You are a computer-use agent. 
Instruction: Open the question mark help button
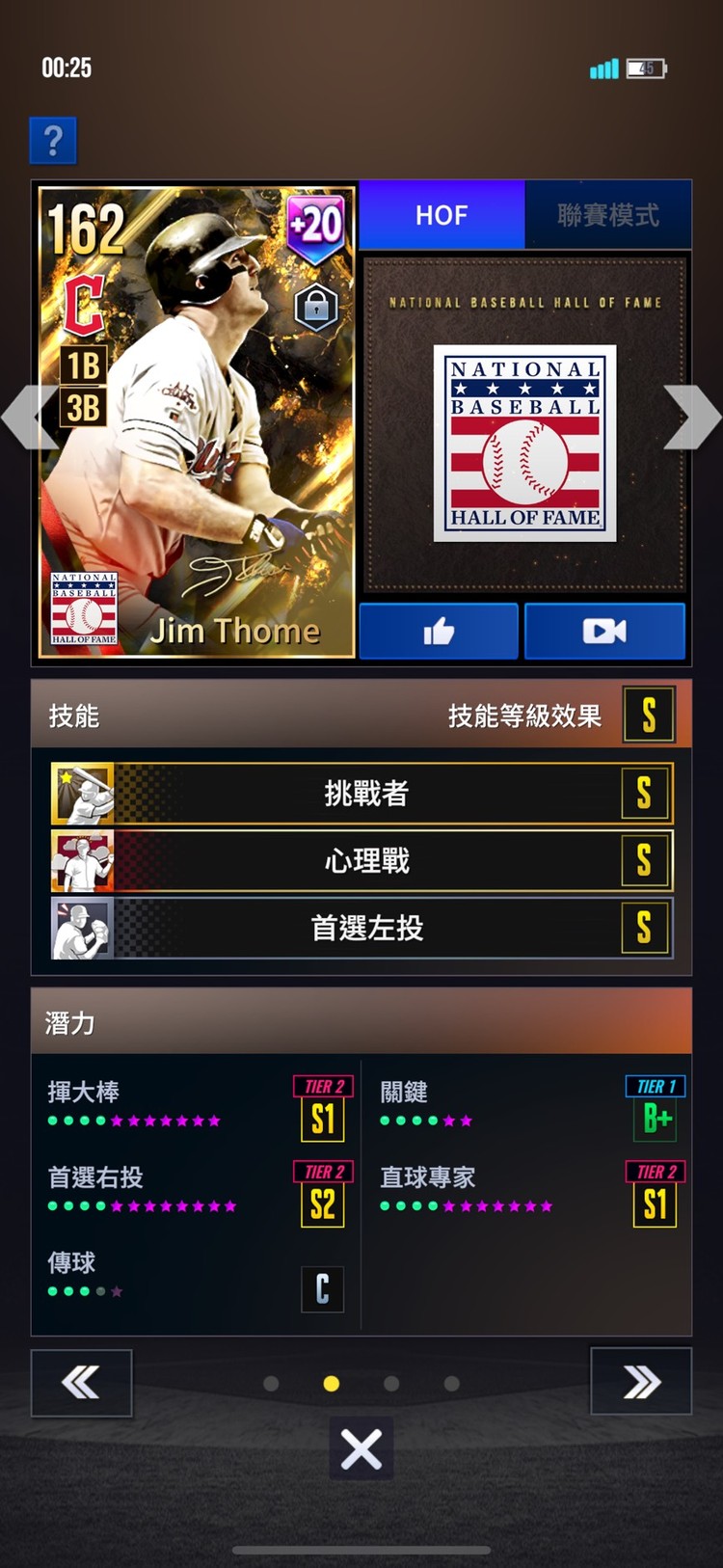click(53, 142)
